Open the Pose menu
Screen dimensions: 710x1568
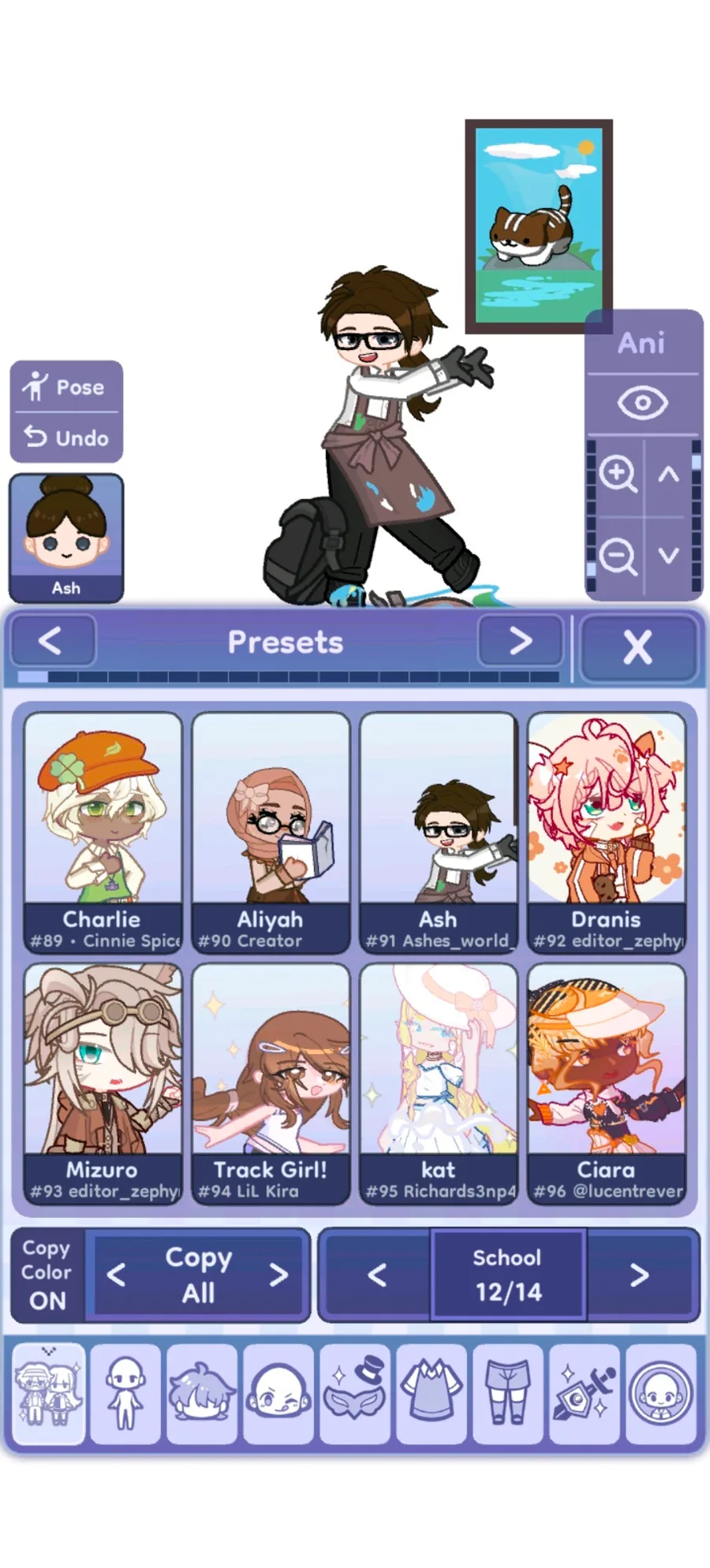pos(66,387)
